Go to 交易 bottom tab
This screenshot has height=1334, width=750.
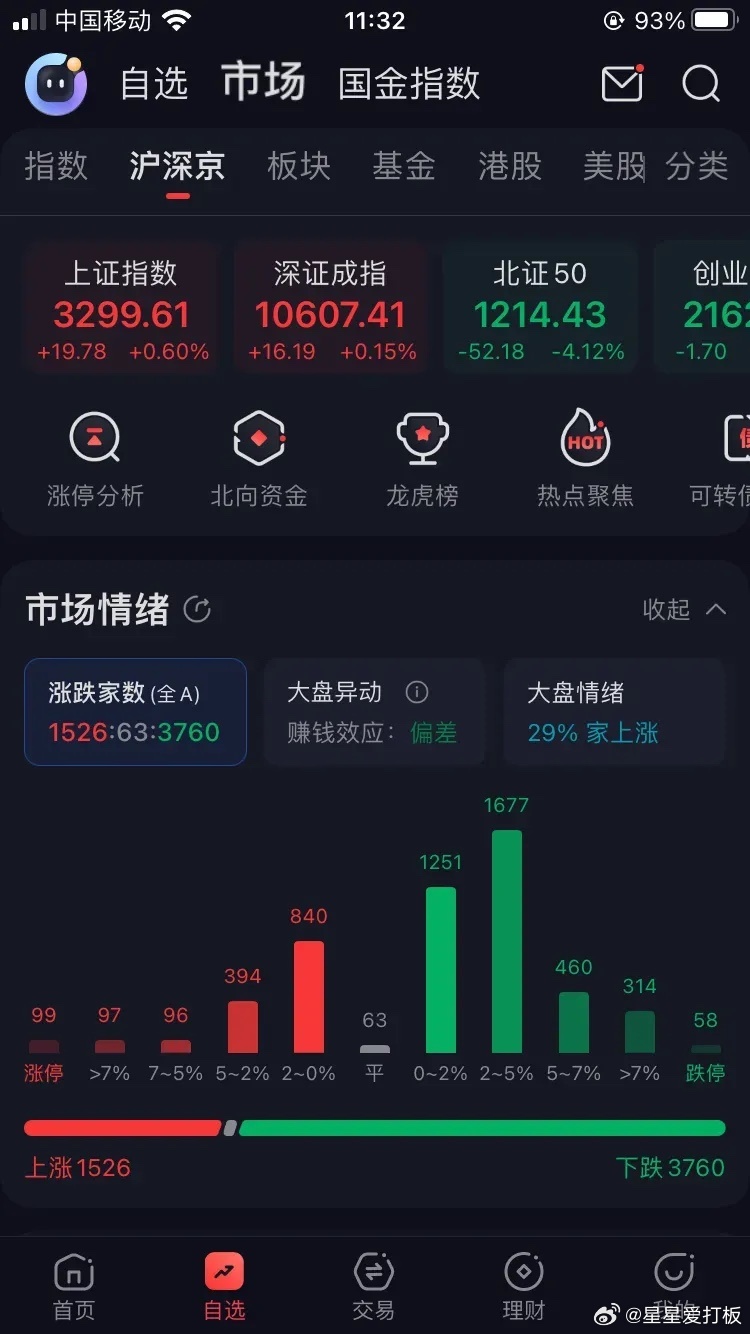pos(373,1287)
